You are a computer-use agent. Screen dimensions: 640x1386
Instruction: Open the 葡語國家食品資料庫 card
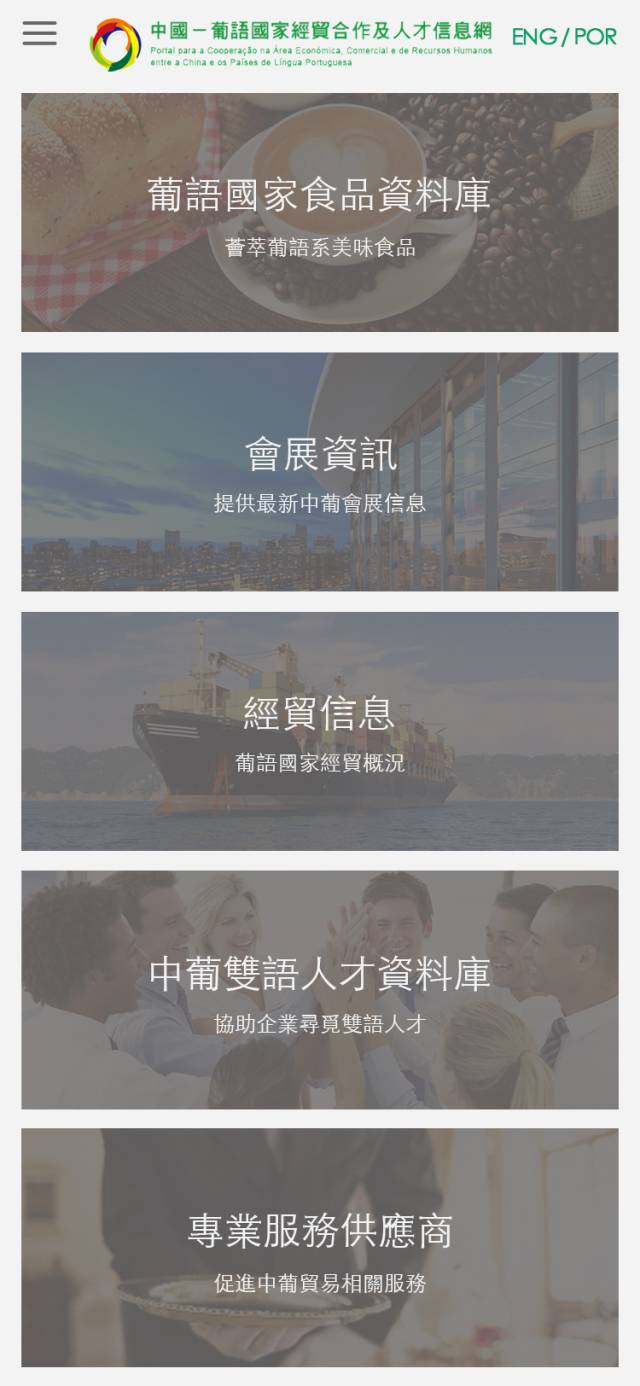pos(320,213)
